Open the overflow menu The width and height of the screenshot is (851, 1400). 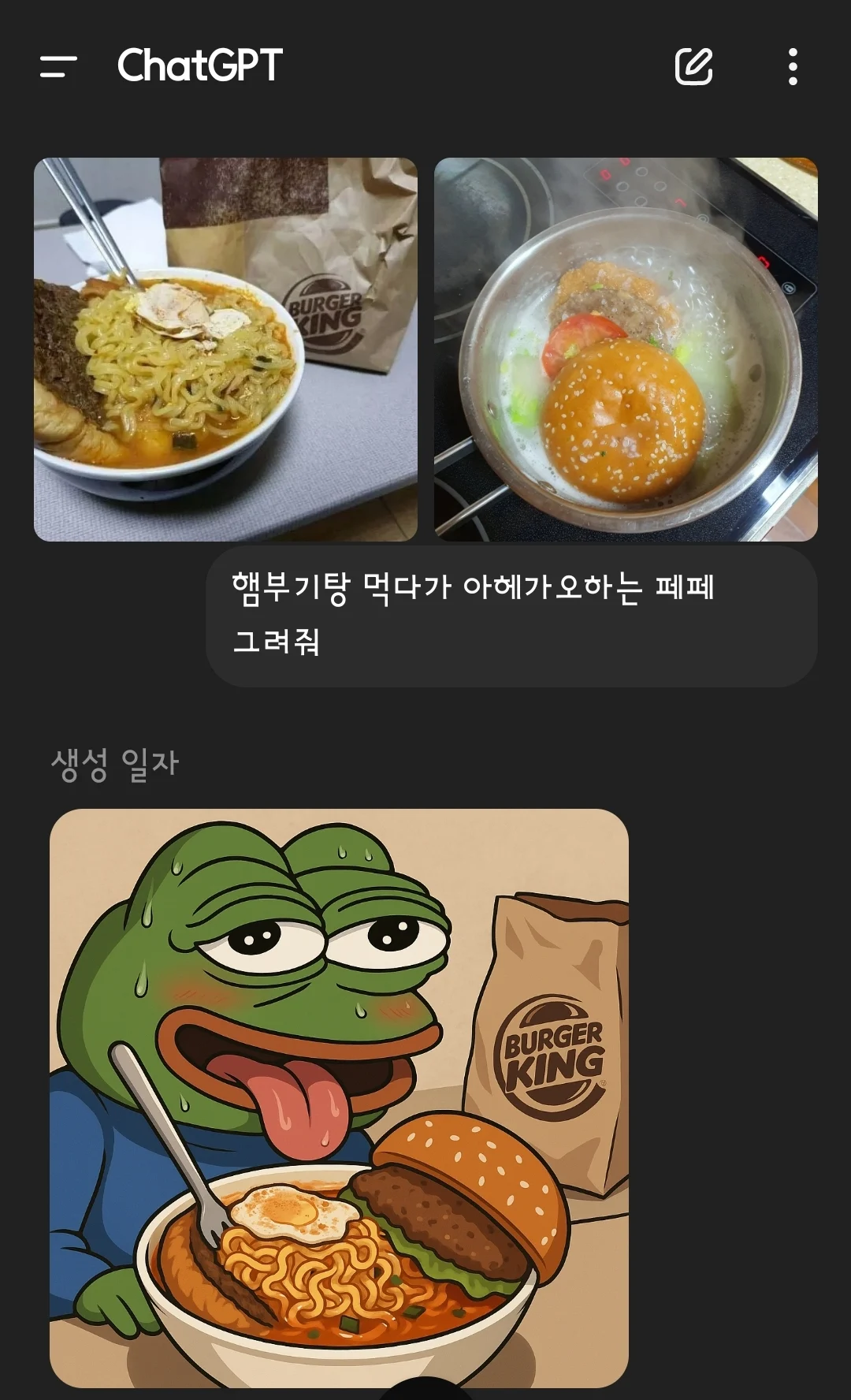tap(793, 66)
